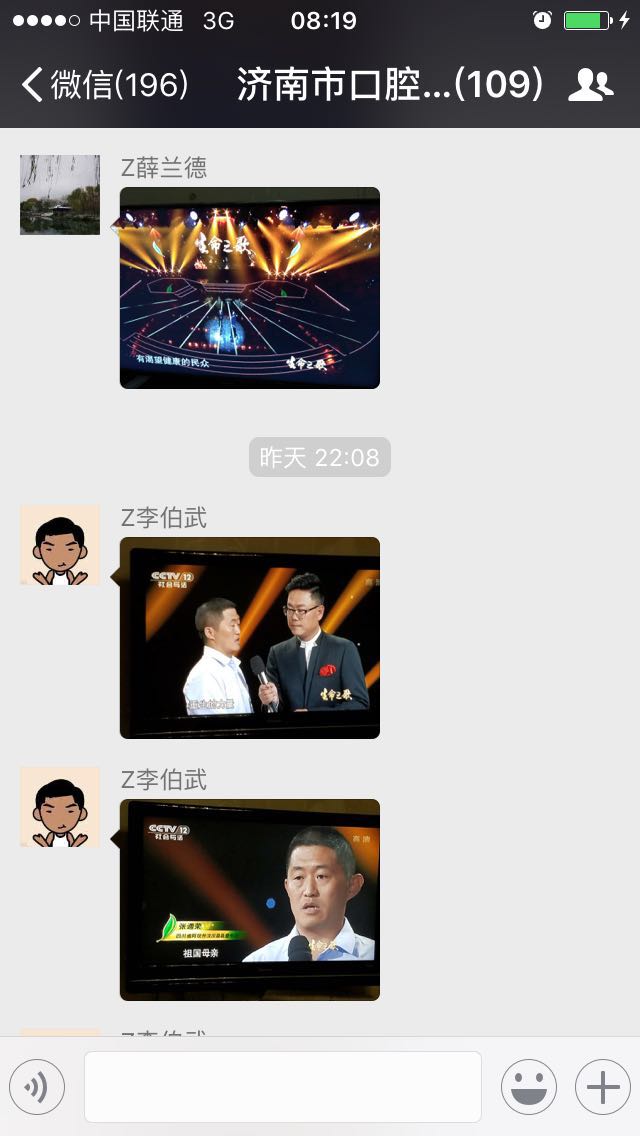The image size is (640, 1136).
Task: View Z薛兰德's profile avatar
Action: click(60, 195)
